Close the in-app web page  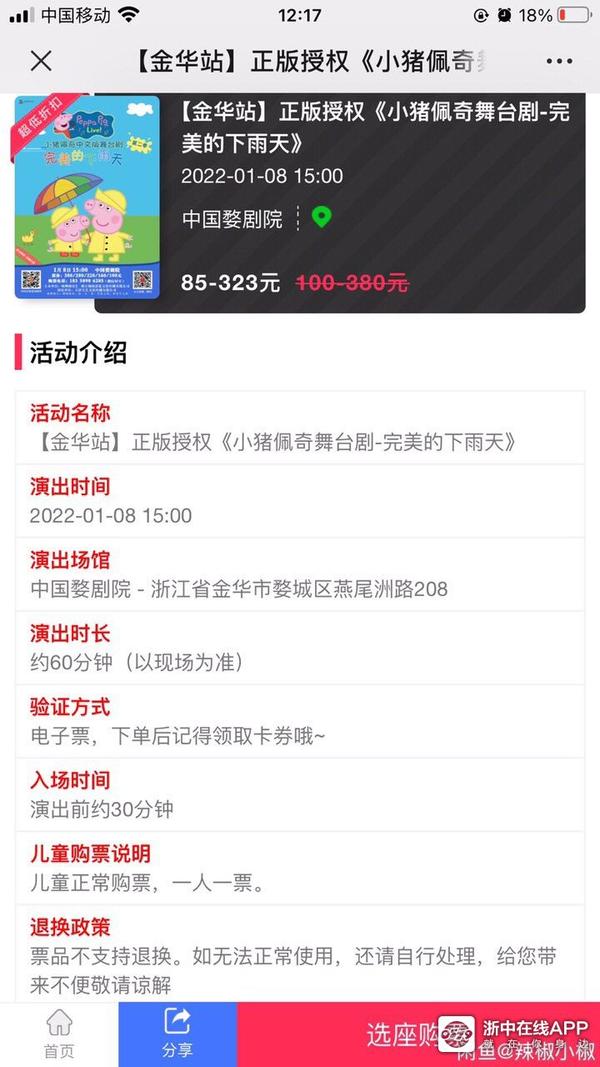41,61
